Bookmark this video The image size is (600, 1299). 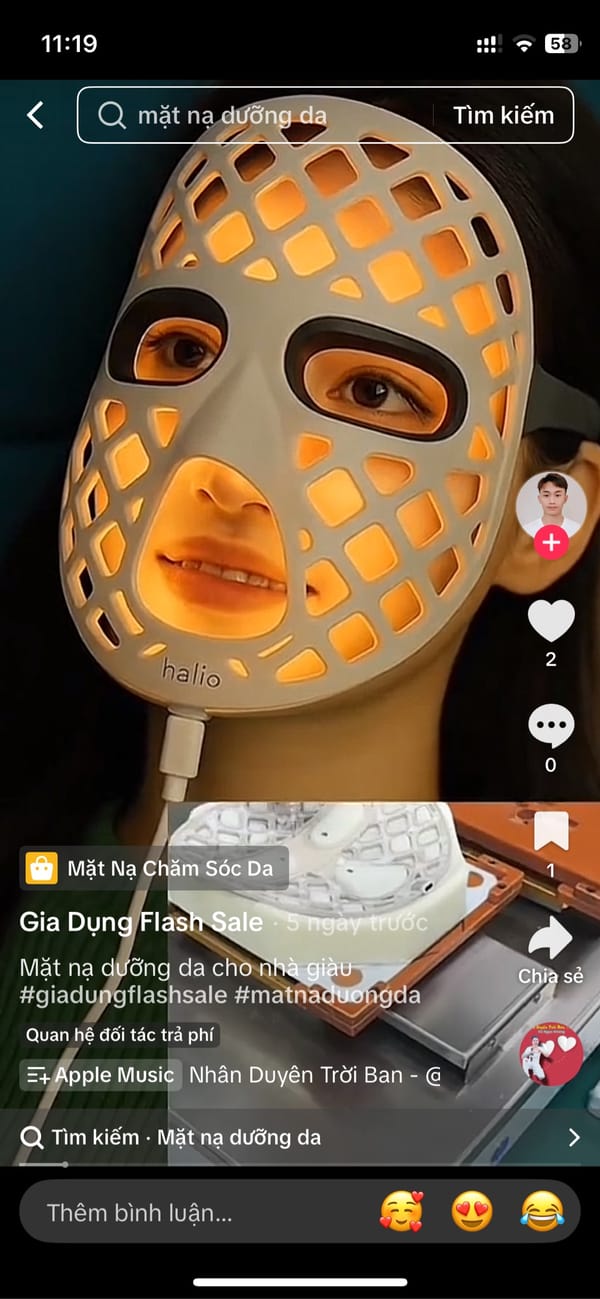551,832
